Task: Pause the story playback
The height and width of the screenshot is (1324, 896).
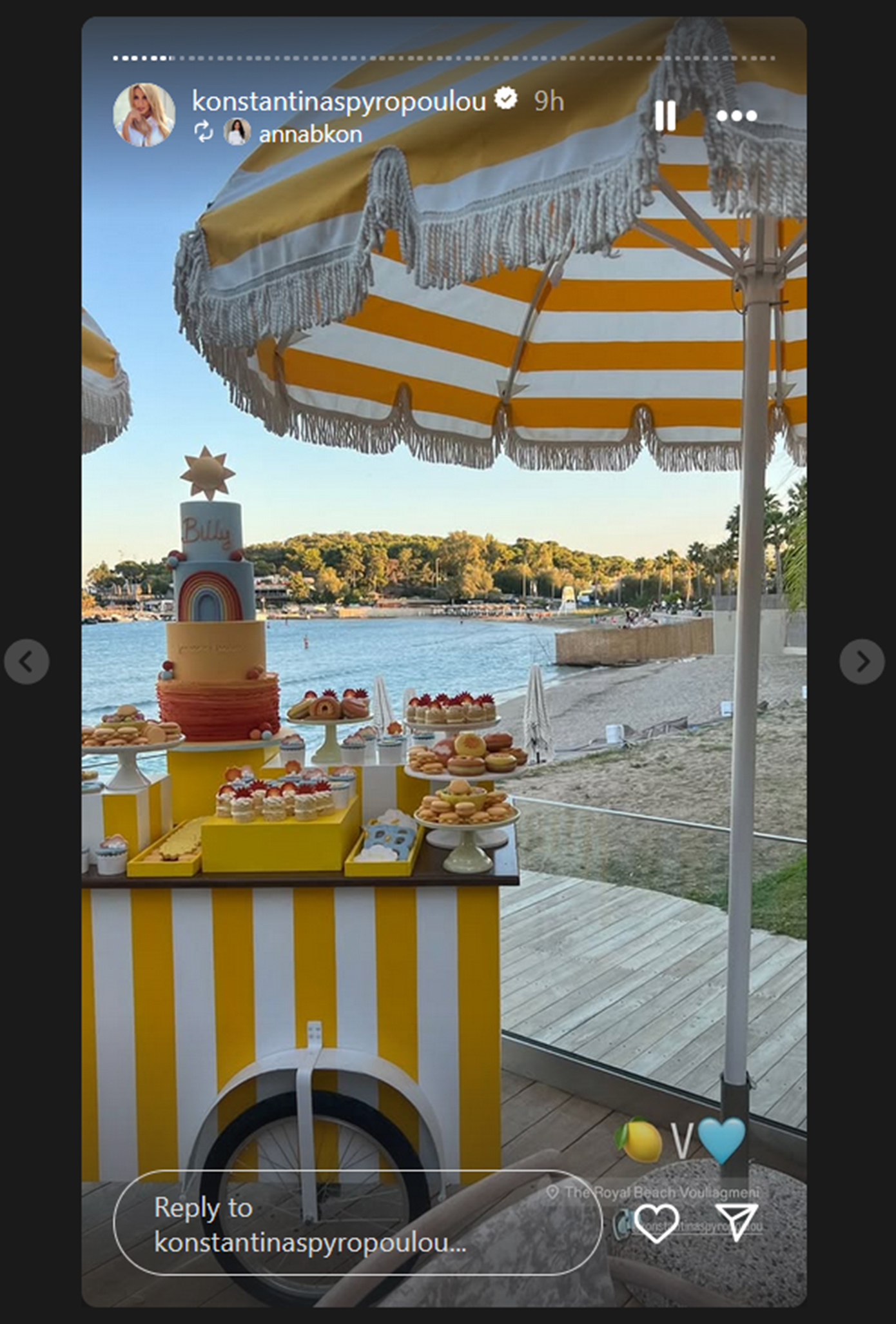Action: pos(665,116)
